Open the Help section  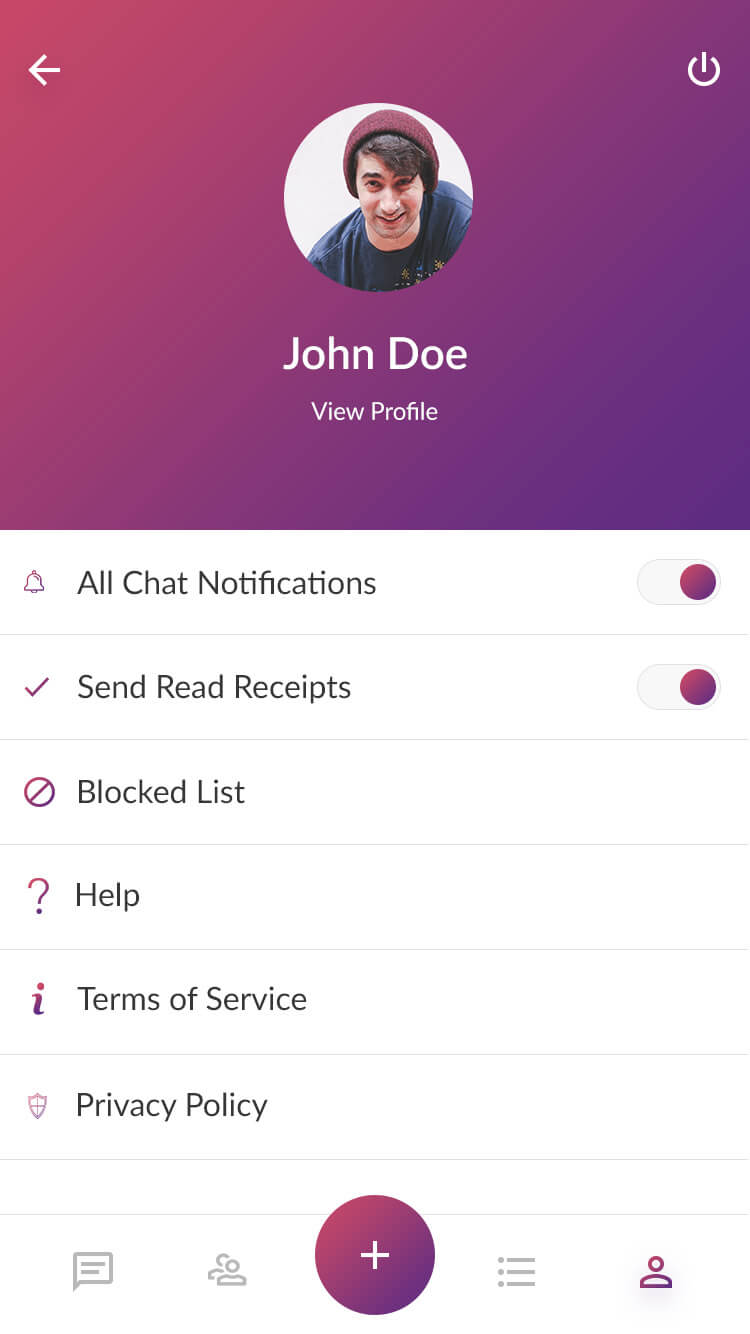click(107, 895)
